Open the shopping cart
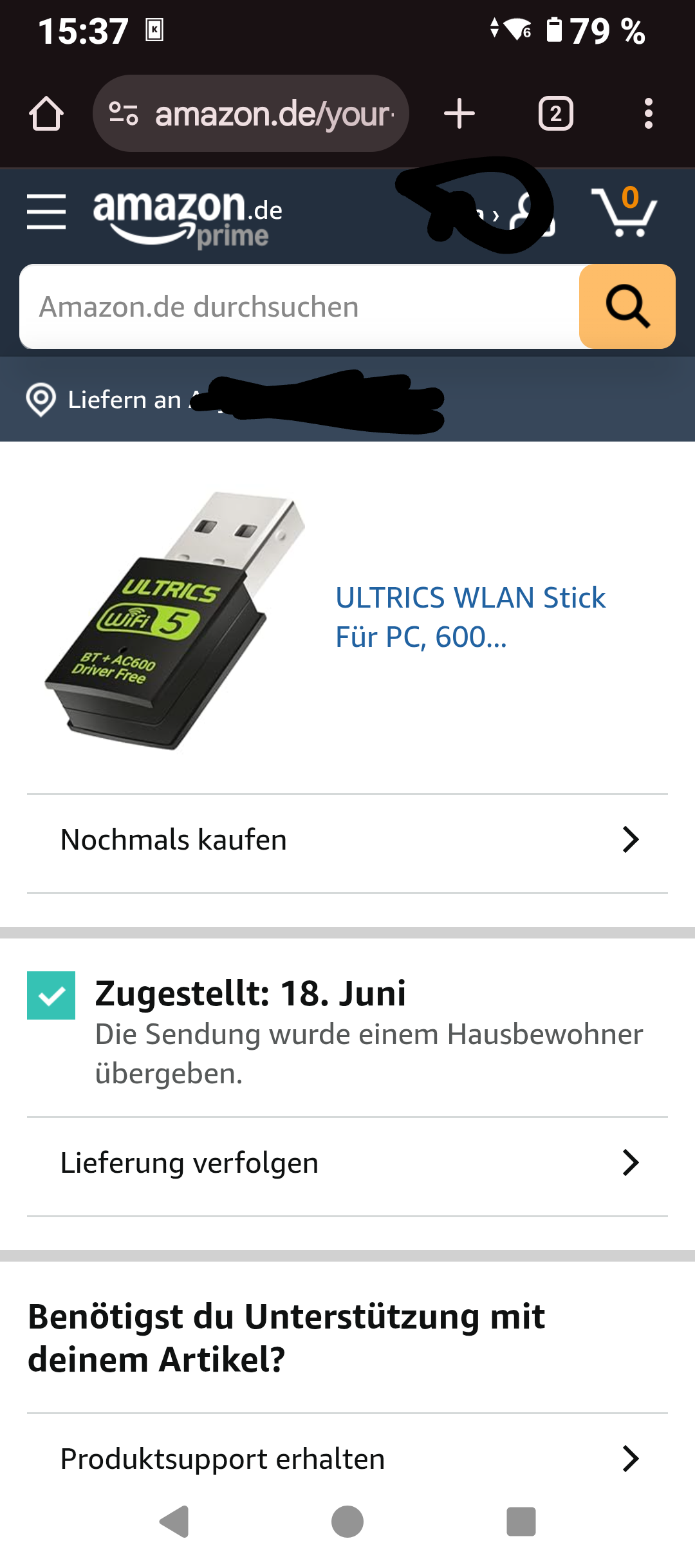Image resolution: width=695 pixels, height=1568 pixels. pos(624,212)
